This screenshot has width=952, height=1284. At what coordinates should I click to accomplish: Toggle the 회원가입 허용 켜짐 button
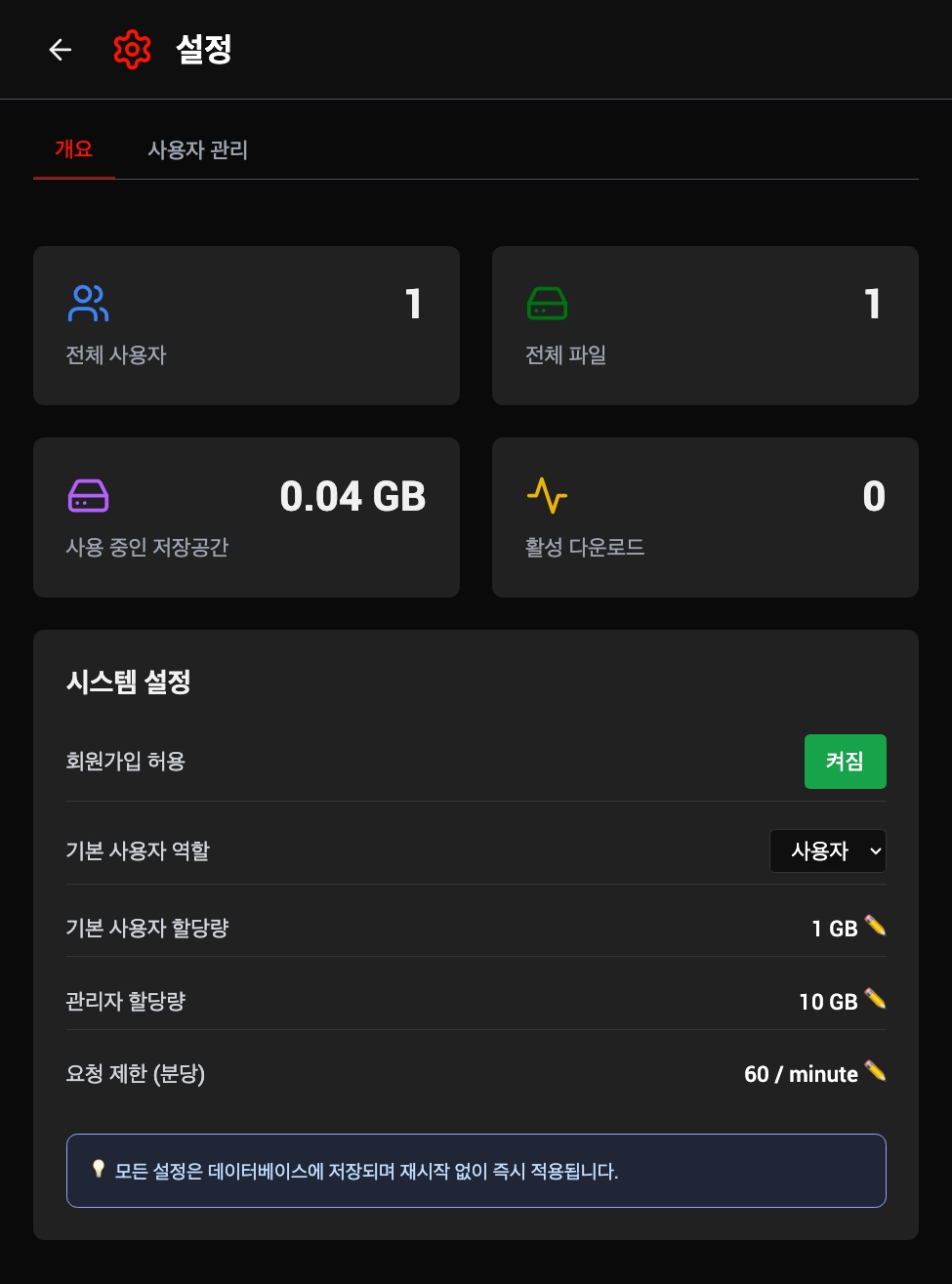(x=845, y=762)
